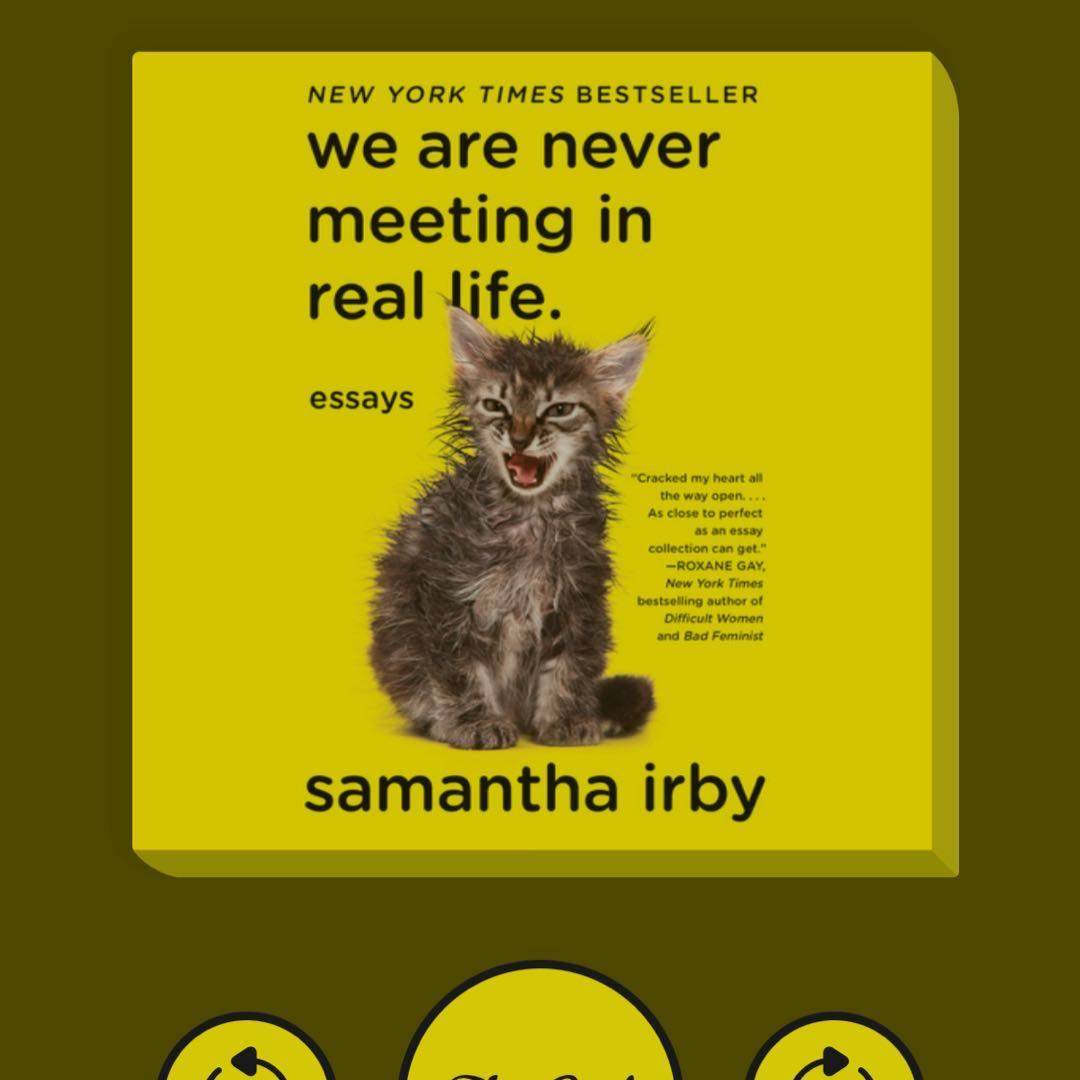1080x1080 pixels.
Task: Tap the large center playback button
Action: pos(540,1040)
